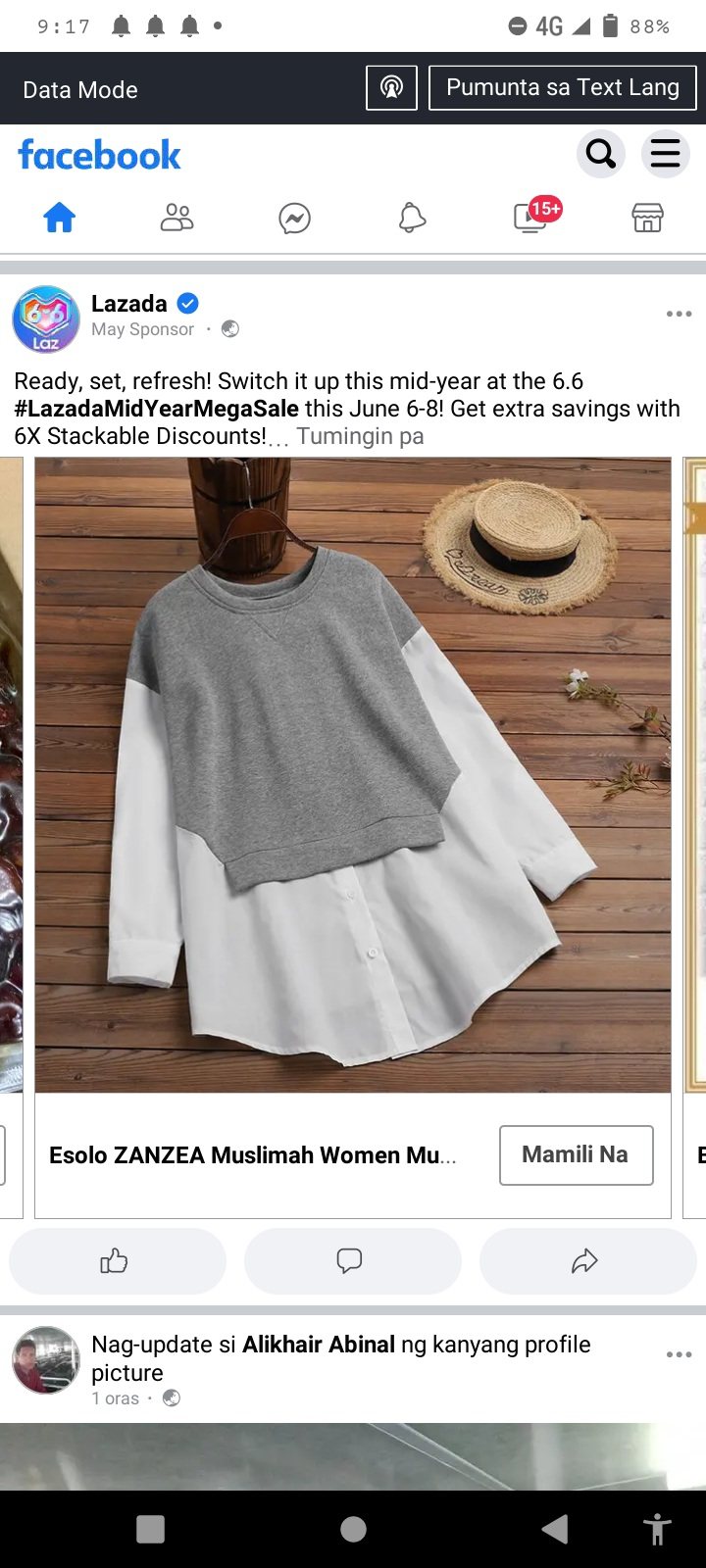Open the Esolo ZANZEA blouse product image

pos(353,774)
